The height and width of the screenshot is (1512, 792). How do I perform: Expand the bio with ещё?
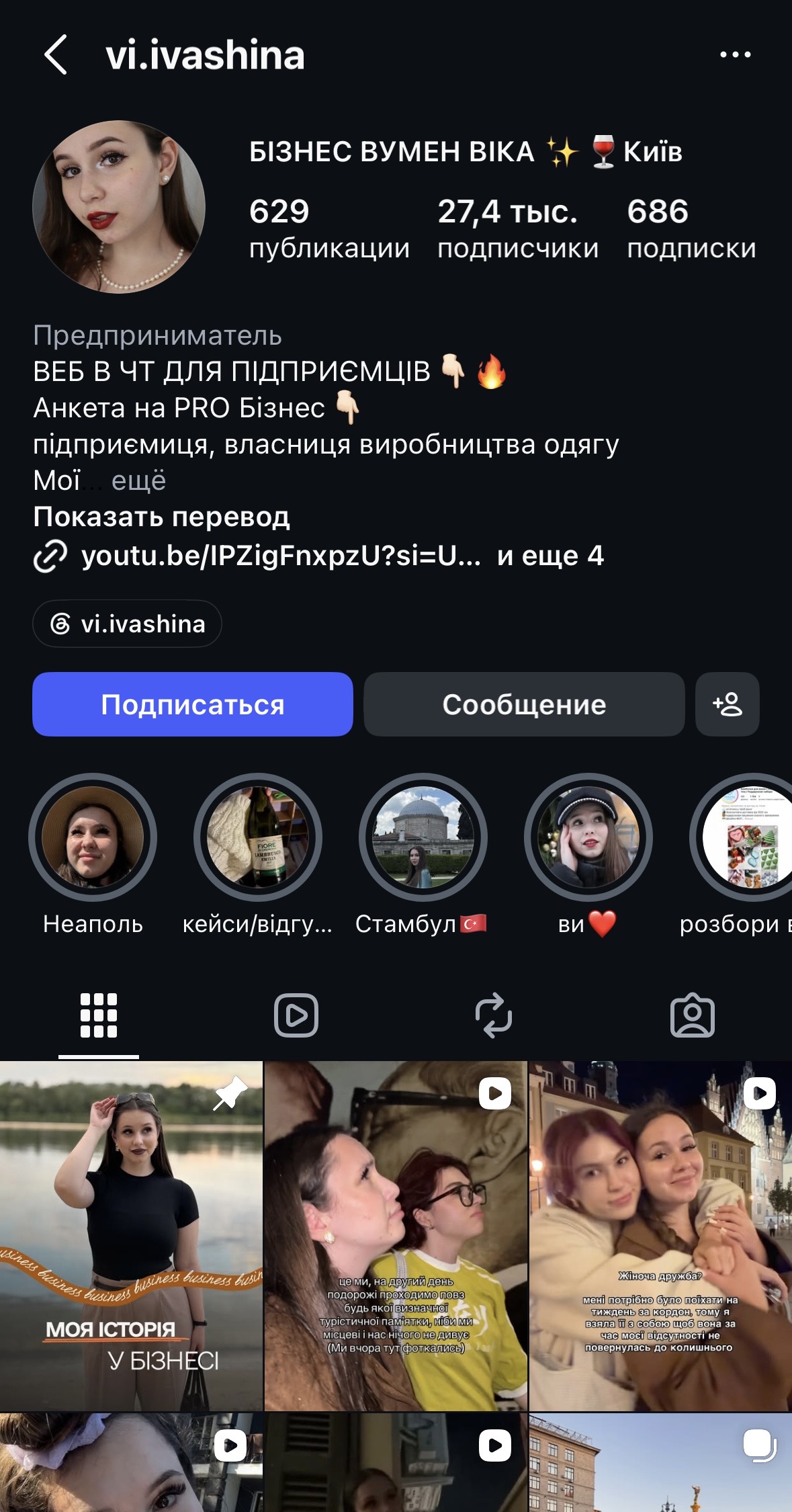click(x=138, y=480)
